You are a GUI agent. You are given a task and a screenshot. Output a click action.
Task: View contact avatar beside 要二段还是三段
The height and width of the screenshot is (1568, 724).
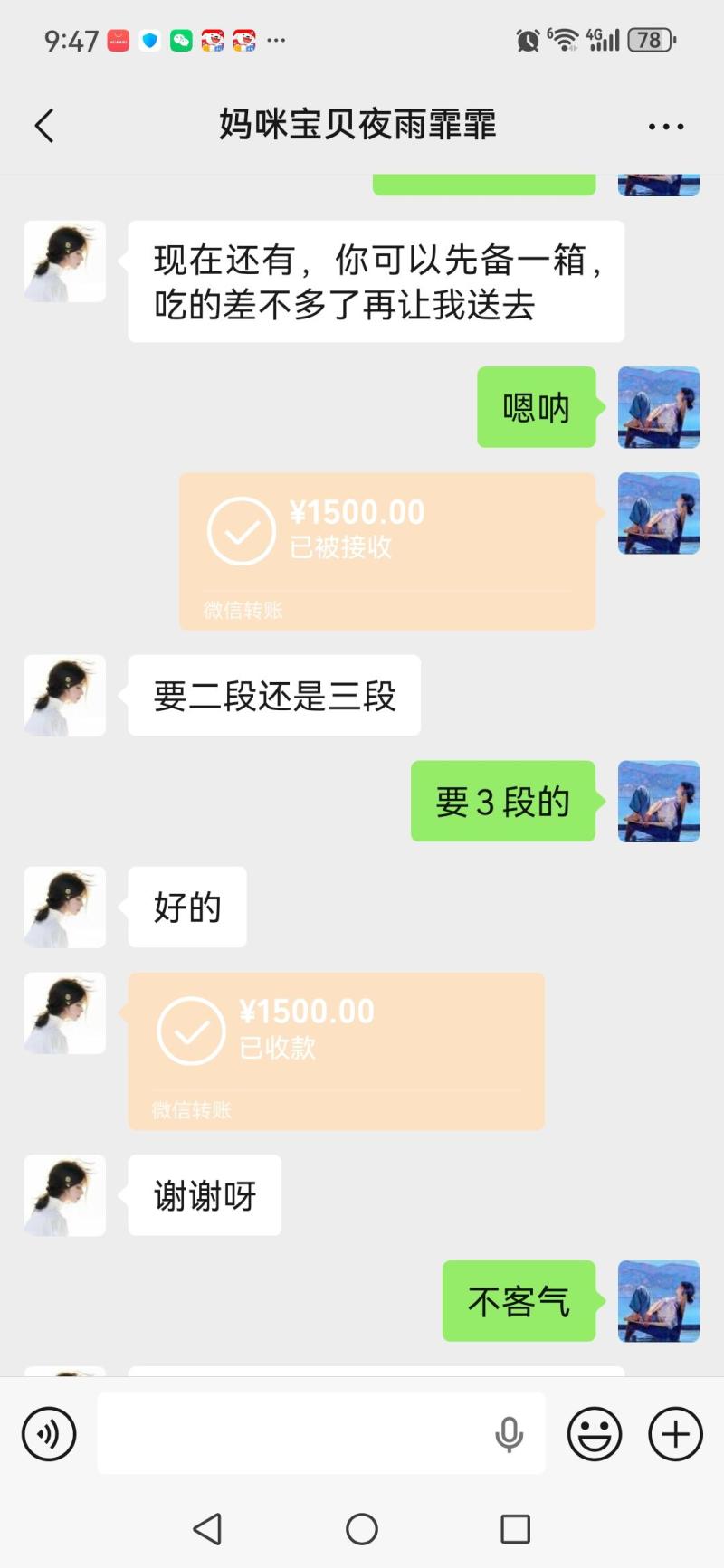pos(64,696)
